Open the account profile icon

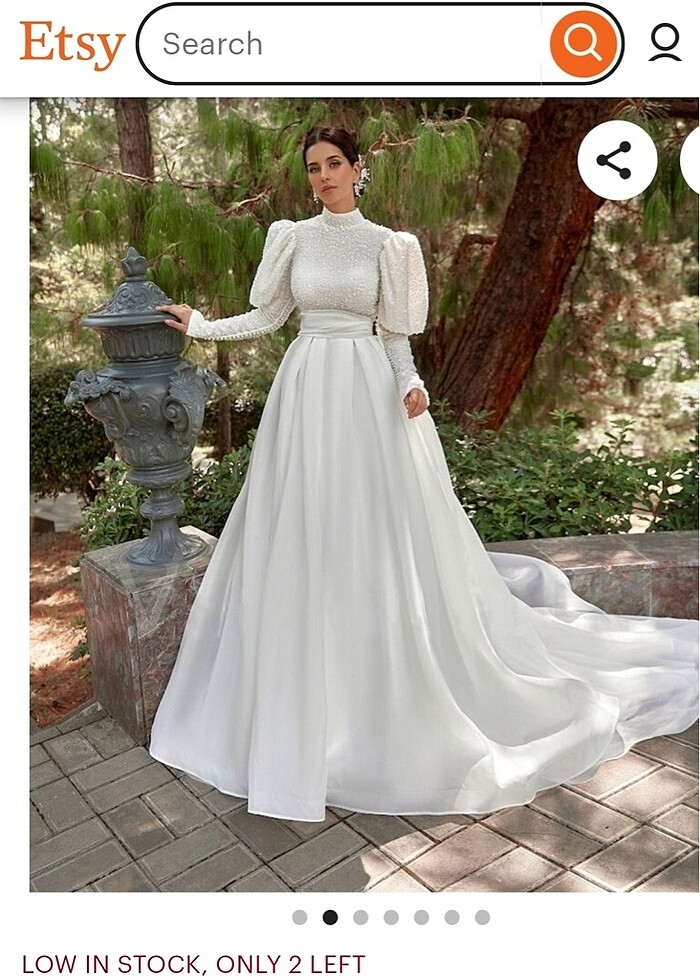click(665, 43)
